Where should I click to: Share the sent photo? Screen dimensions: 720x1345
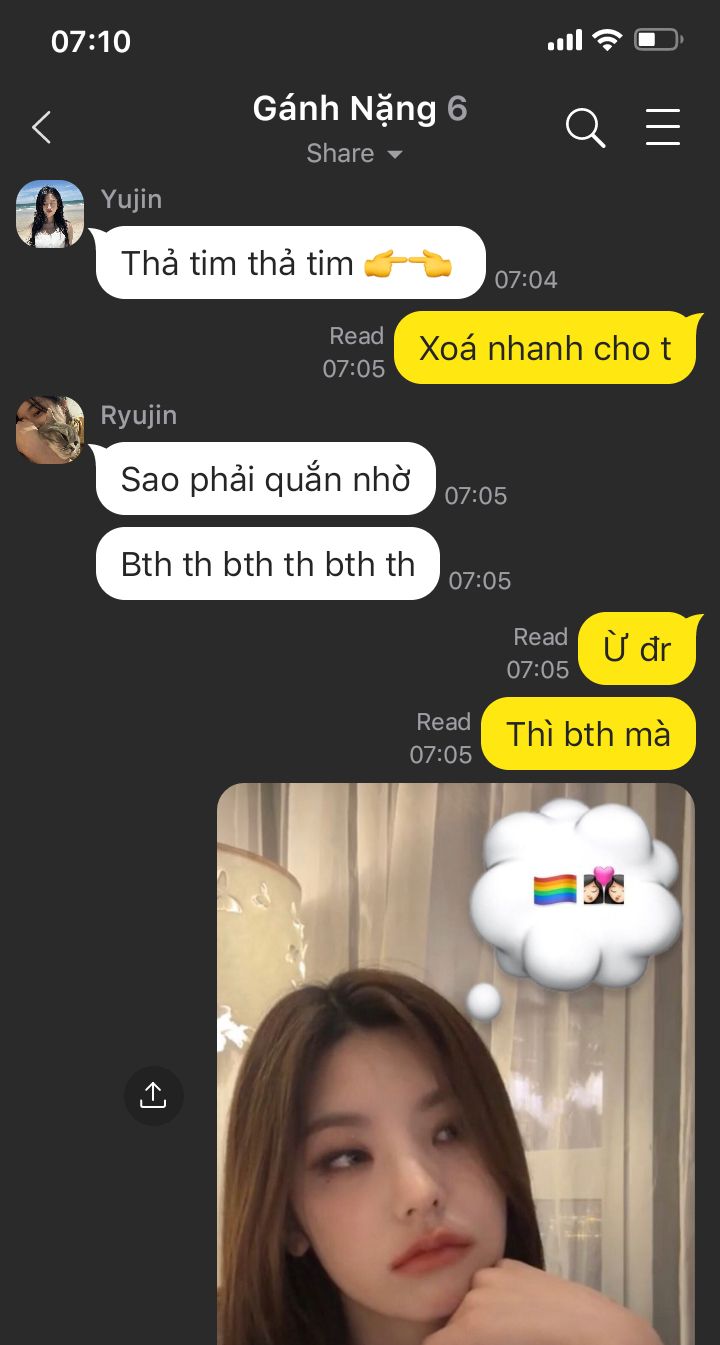(153, 1095)
